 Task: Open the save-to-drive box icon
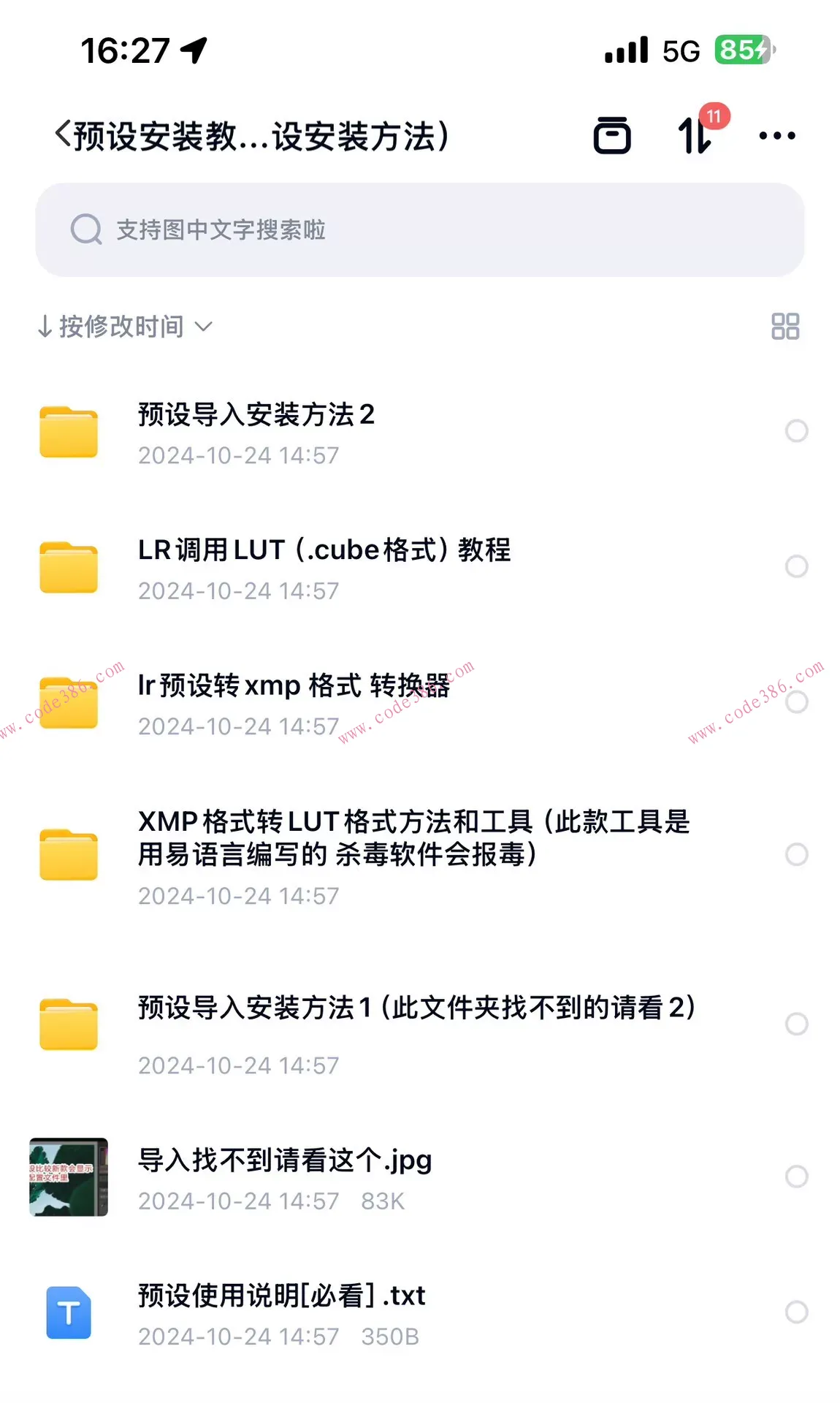click(x=613, y=135)
